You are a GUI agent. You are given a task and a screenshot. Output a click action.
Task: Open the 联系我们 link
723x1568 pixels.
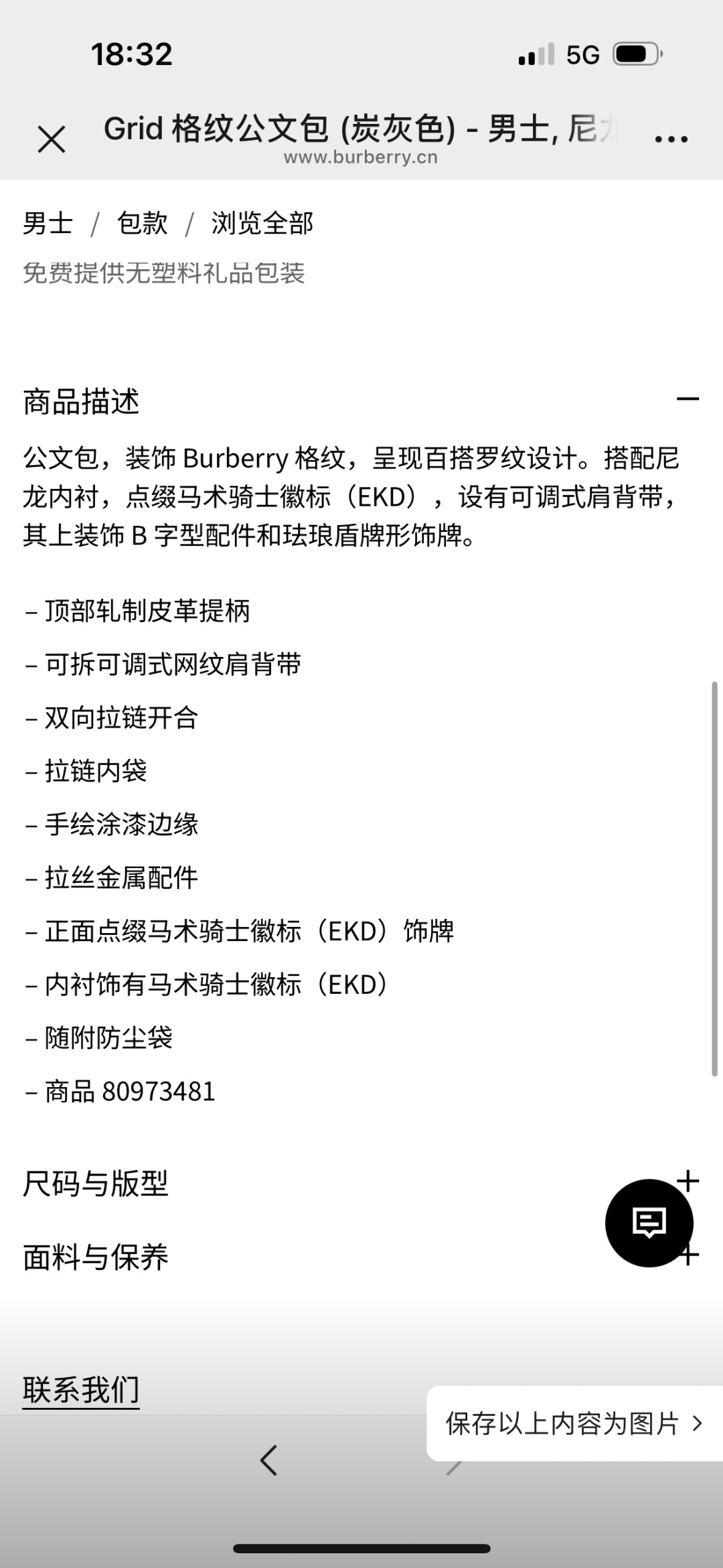pos(81,1390)
